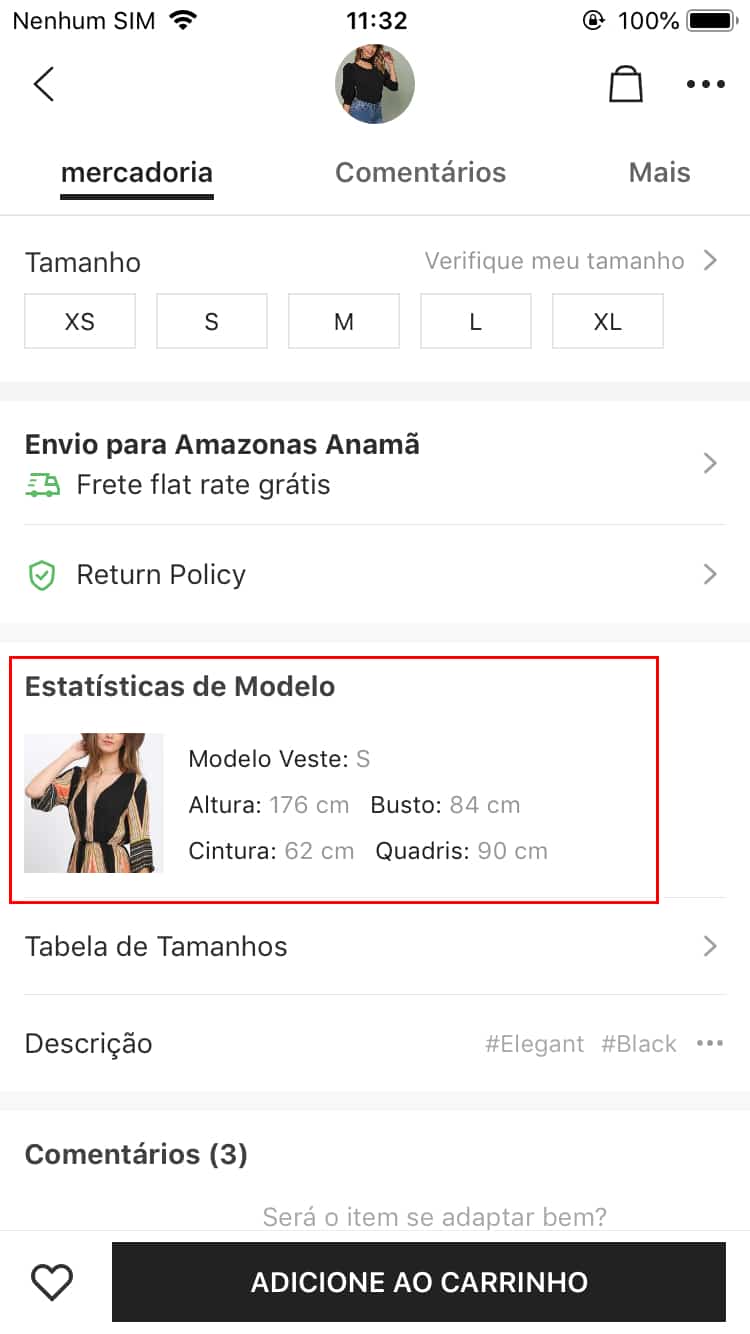Open the three-dot overflow menu
750x1334 pixels.
(706, 85)
